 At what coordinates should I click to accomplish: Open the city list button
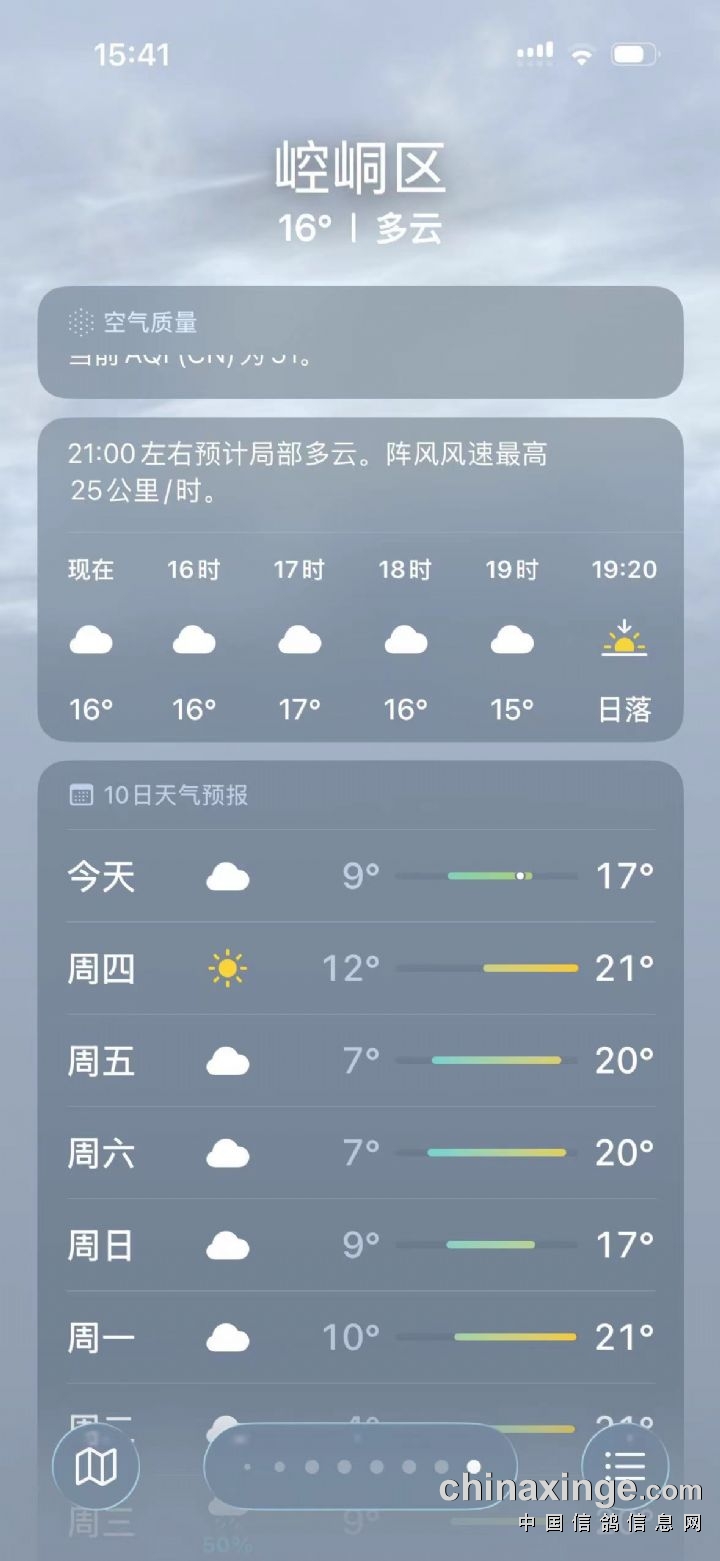(625, 1467)
